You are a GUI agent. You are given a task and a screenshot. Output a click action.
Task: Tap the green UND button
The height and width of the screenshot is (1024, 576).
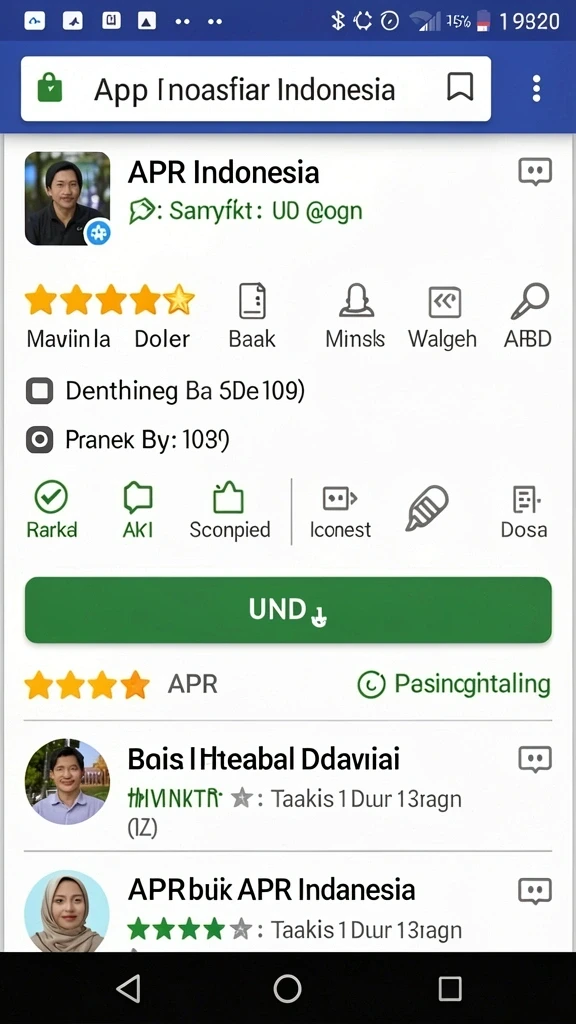click(288, 610)
